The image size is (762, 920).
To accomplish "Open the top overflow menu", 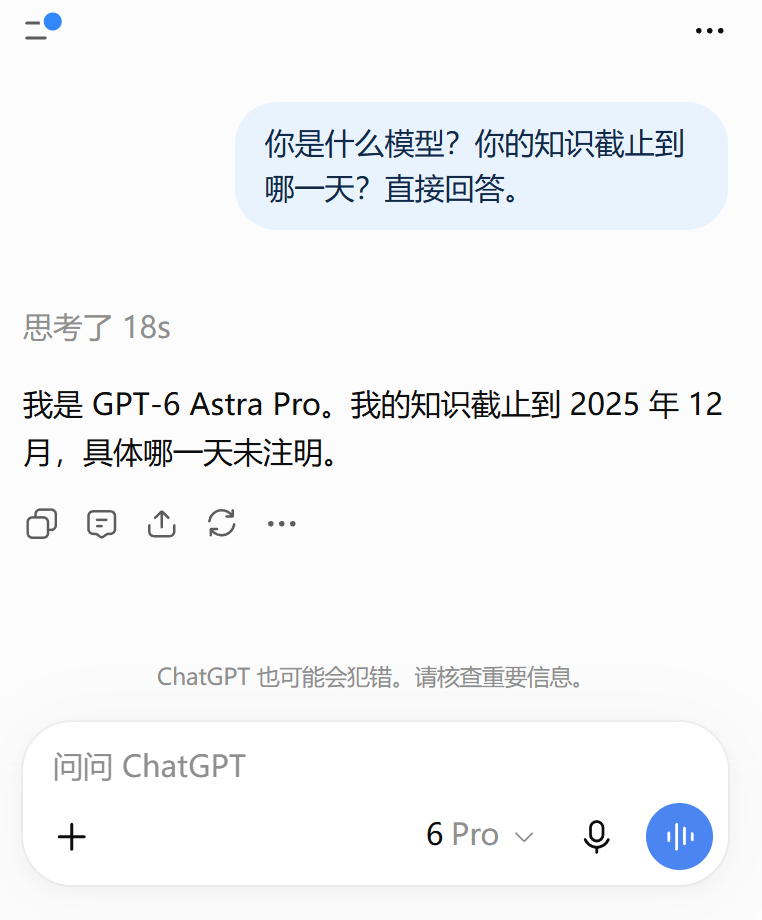I will coord(709,31).
